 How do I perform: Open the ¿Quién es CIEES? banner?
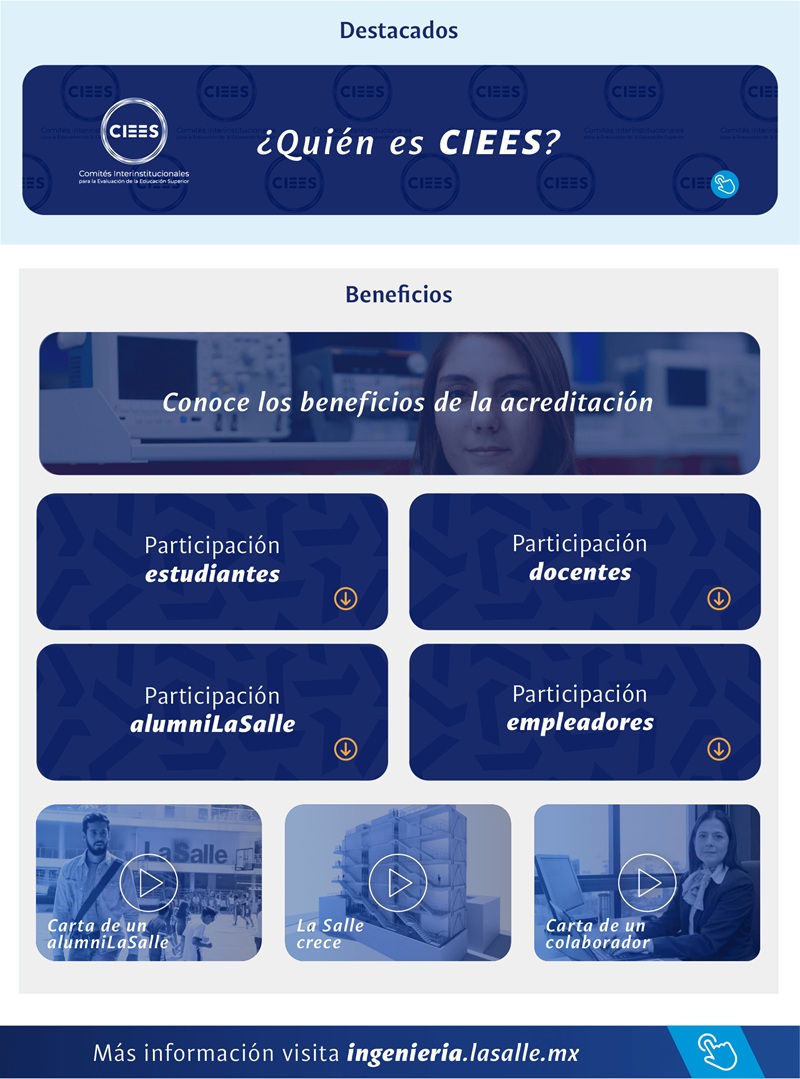click(400, 141)
